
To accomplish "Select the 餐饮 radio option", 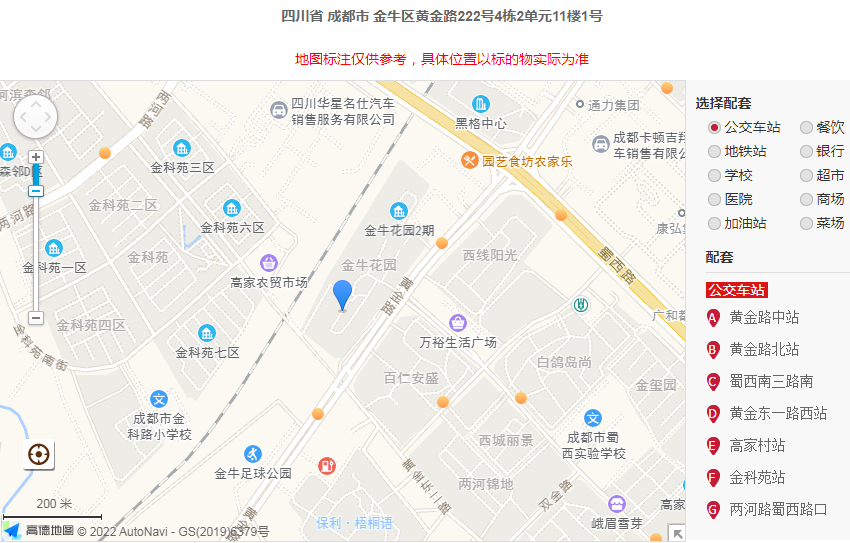I will [806, 128].
